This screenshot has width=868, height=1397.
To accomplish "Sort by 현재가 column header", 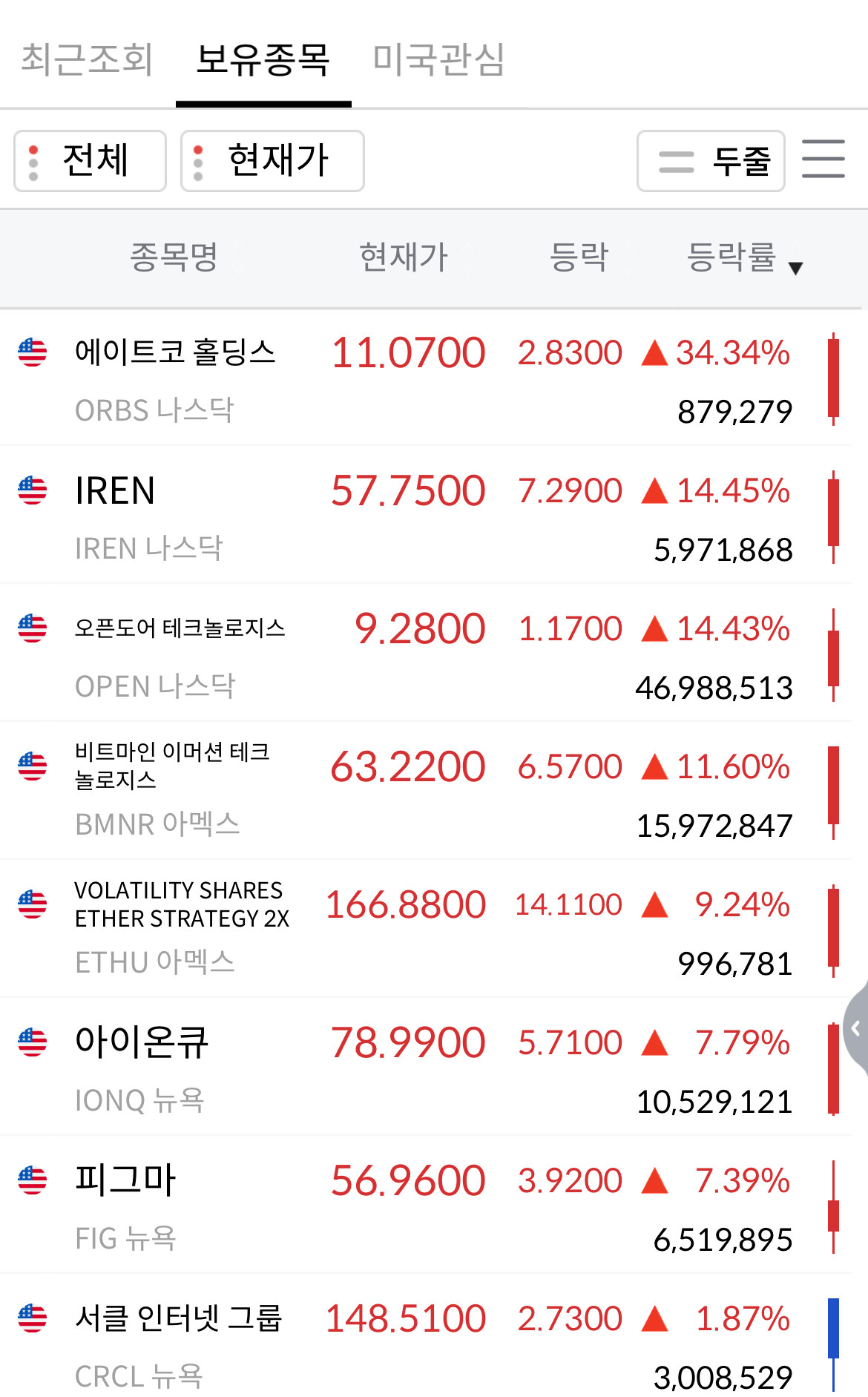I will [x=404, y=257].
